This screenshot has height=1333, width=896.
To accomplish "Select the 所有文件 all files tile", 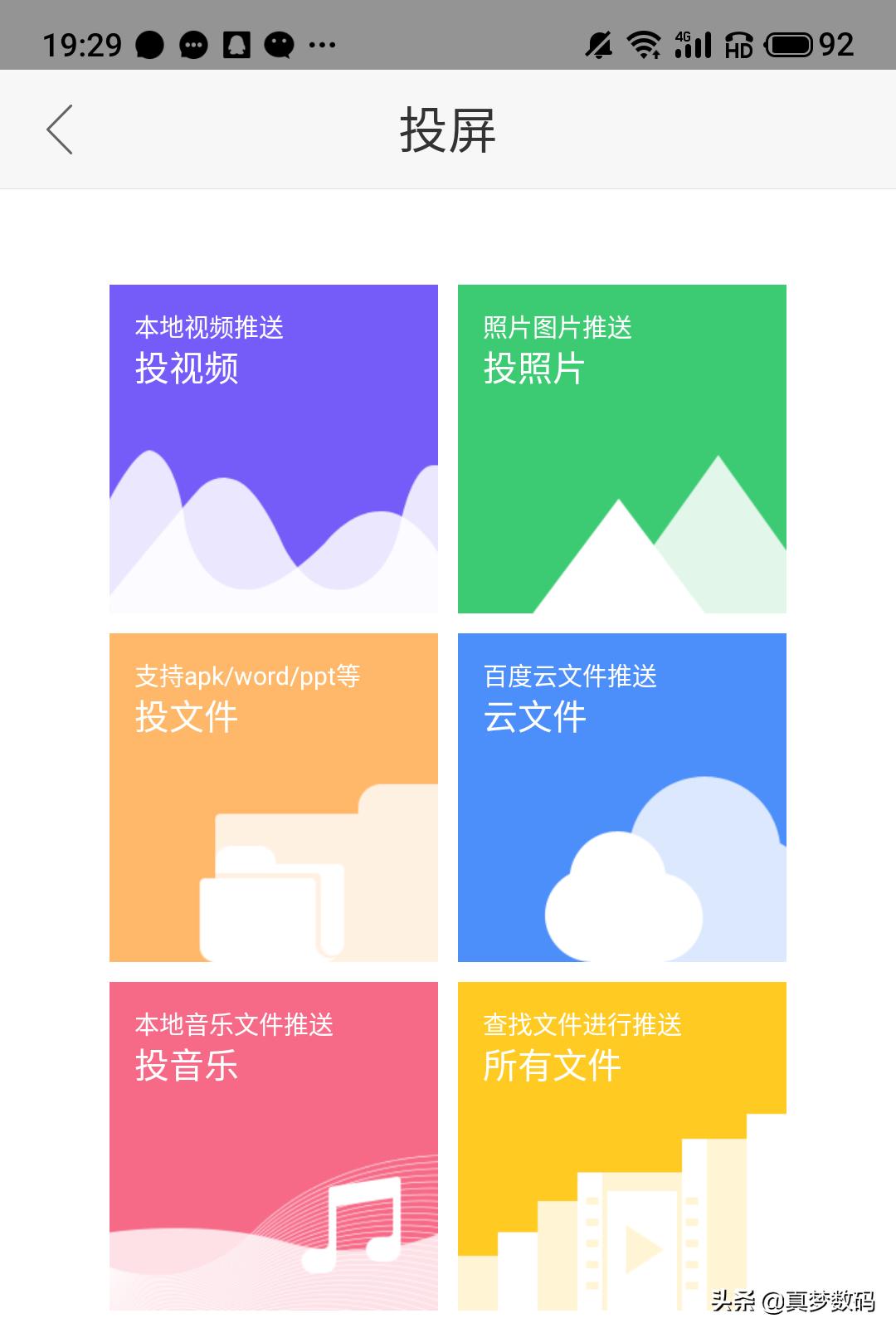I will (621, 1145).
